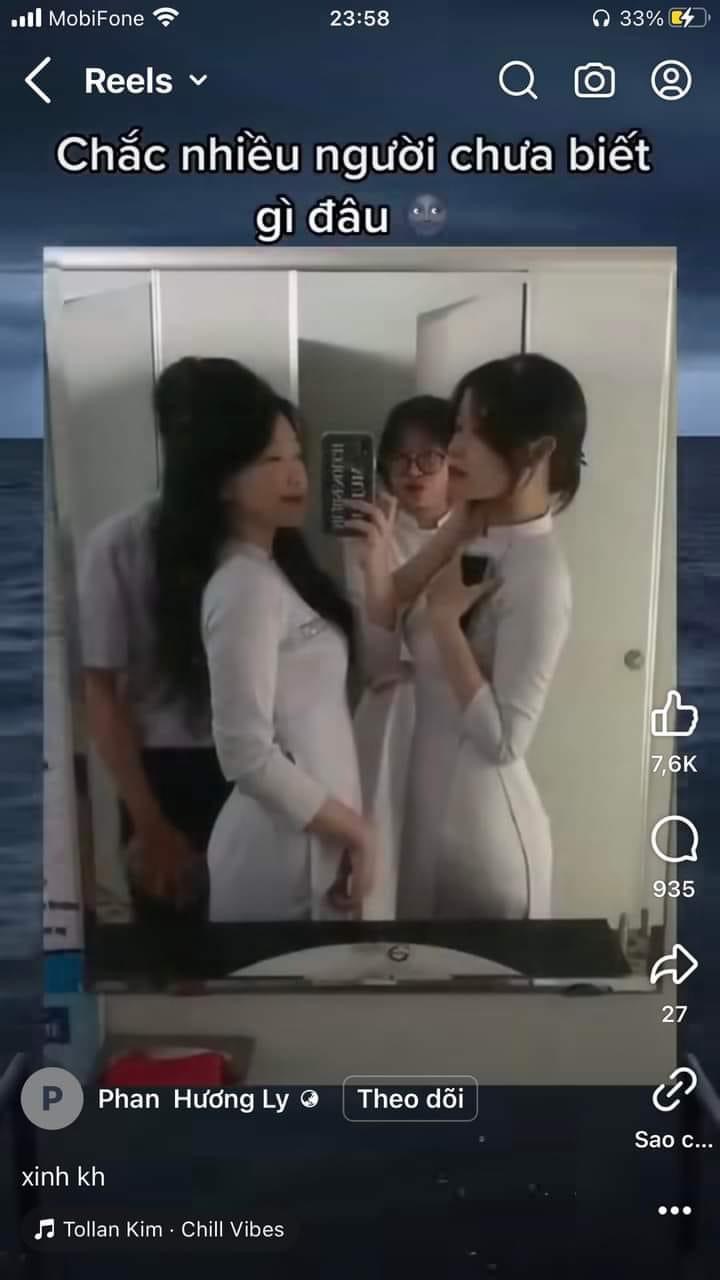720x1280 pixels.
Task: Open the camera to create a reel
Action: tap(594, 81)
